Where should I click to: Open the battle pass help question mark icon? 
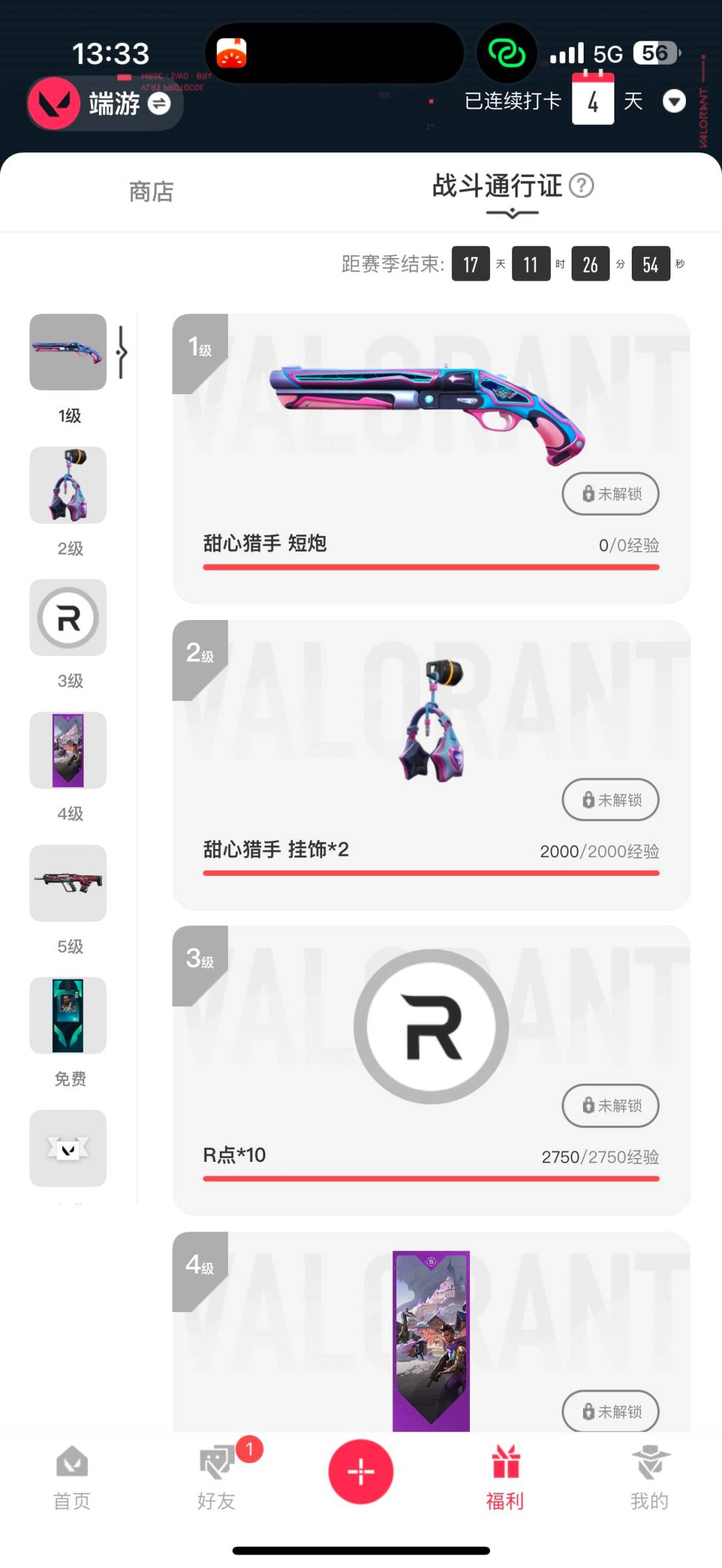click(581, 186)
